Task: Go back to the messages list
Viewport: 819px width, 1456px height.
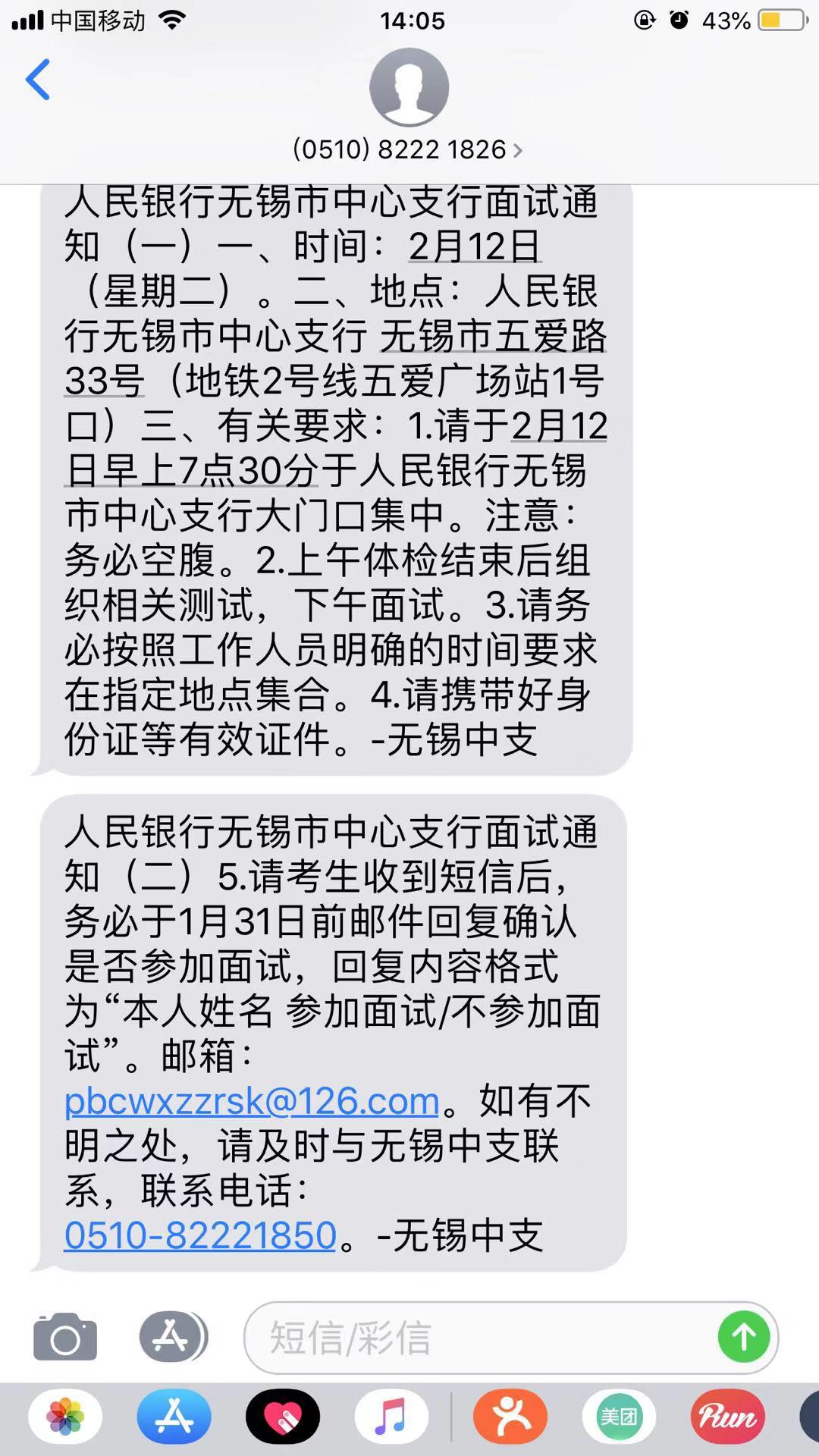Action: pyautogui.click(x=38, y=80)
